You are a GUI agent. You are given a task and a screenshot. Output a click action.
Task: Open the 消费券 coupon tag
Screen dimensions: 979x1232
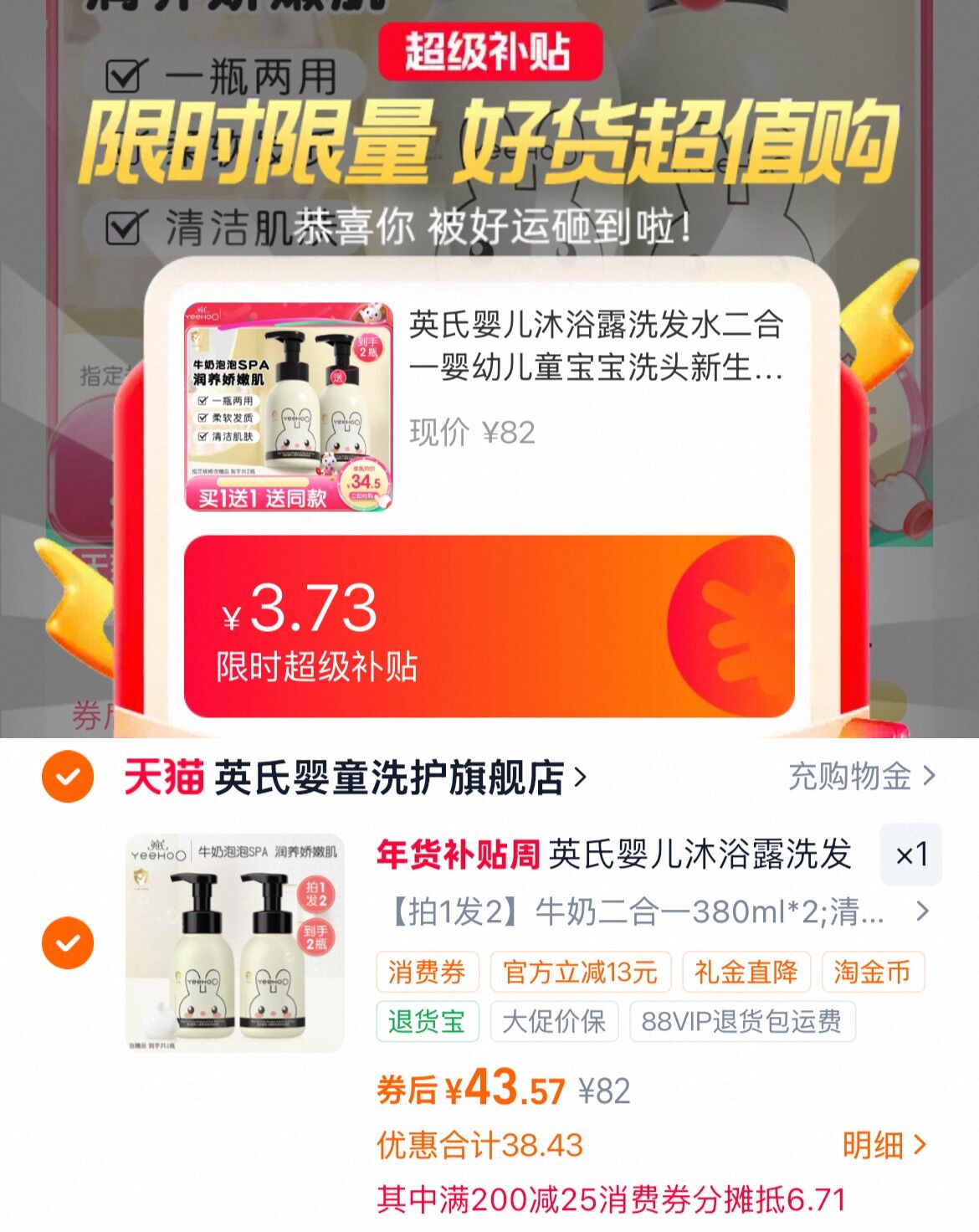[427, 972]
